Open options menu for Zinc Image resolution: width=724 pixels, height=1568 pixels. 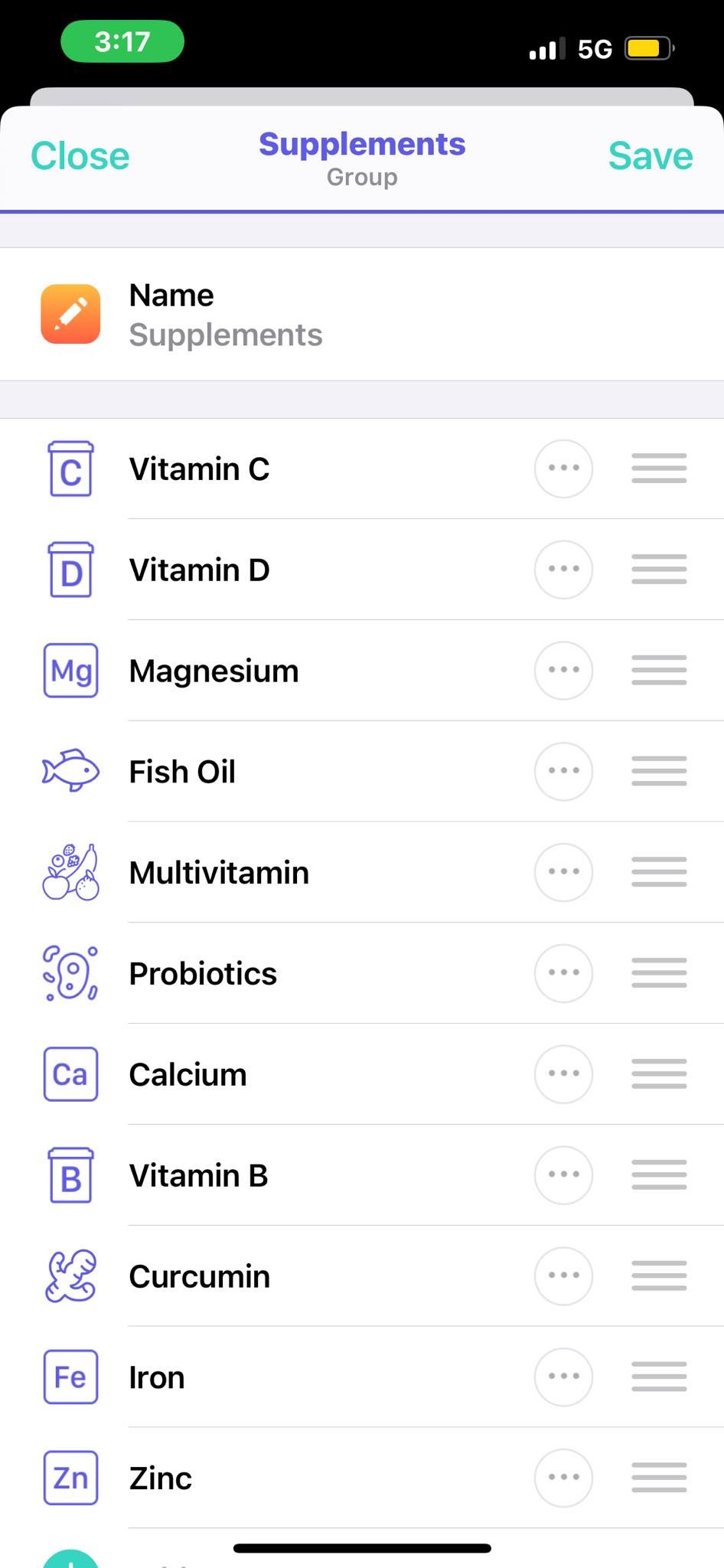pyautogui.click(x=563, y=1478)
